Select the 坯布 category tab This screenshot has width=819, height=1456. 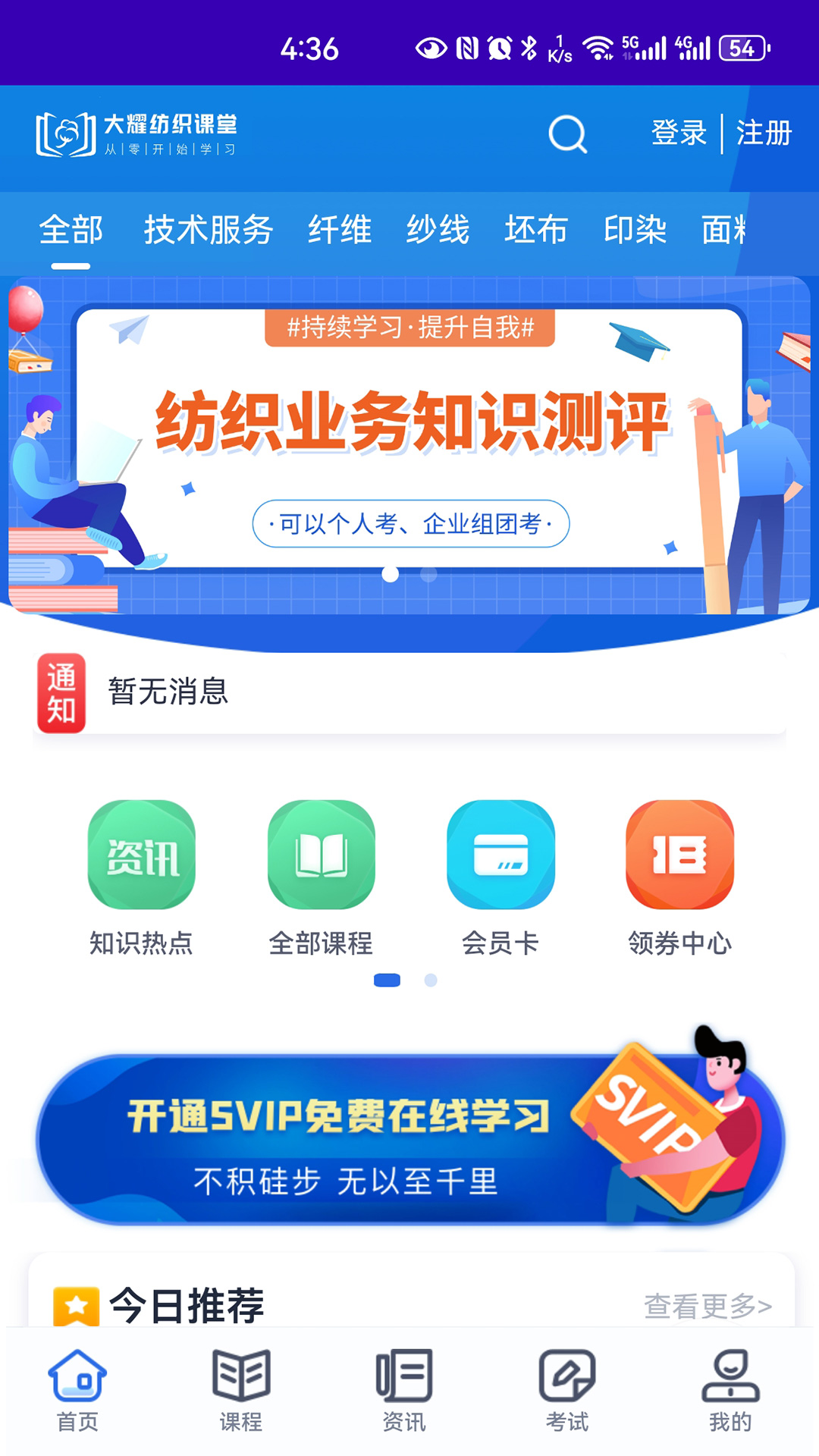tap(536, 229)
